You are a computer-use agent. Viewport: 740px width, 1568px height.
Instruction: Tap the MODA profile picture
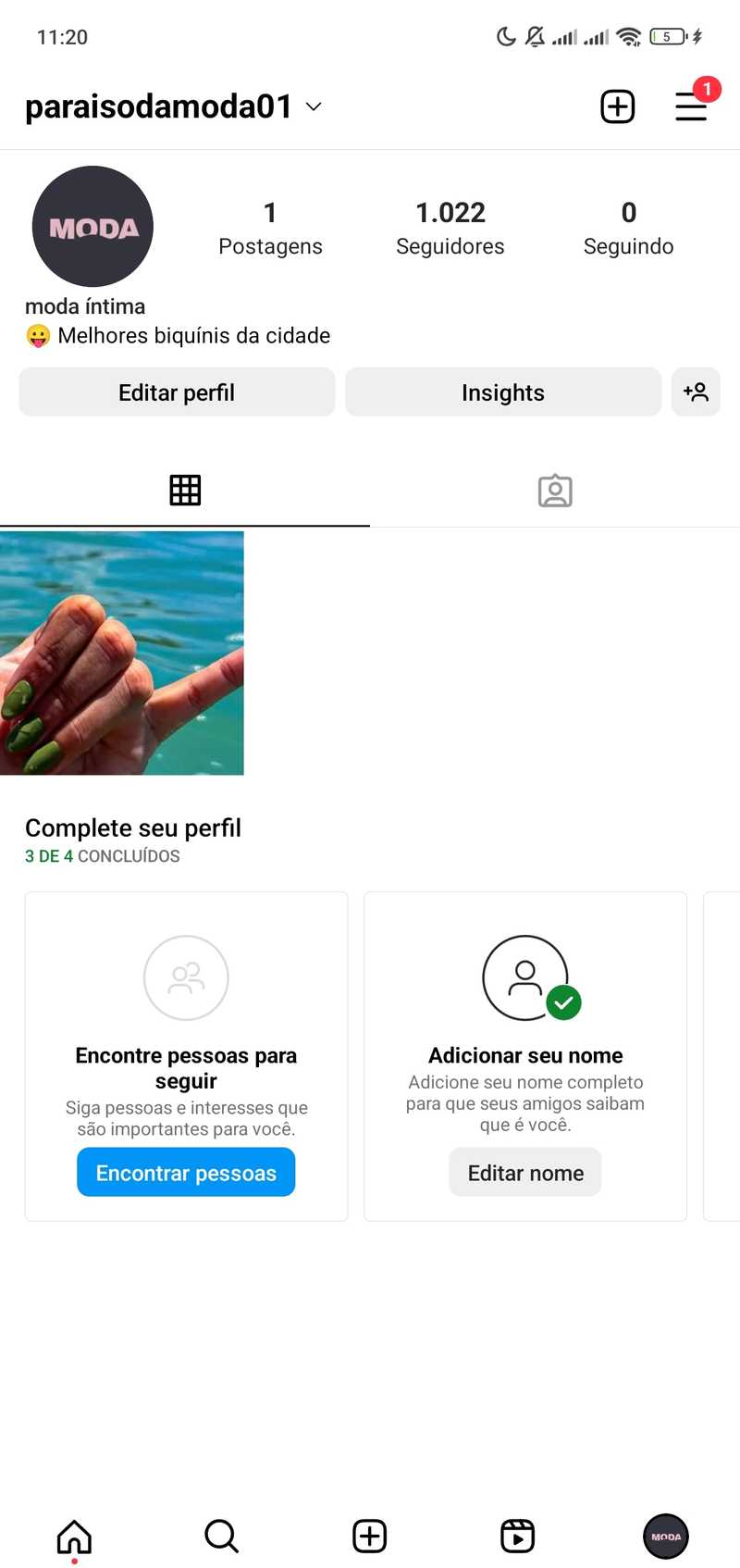click(x=92, y=226)
